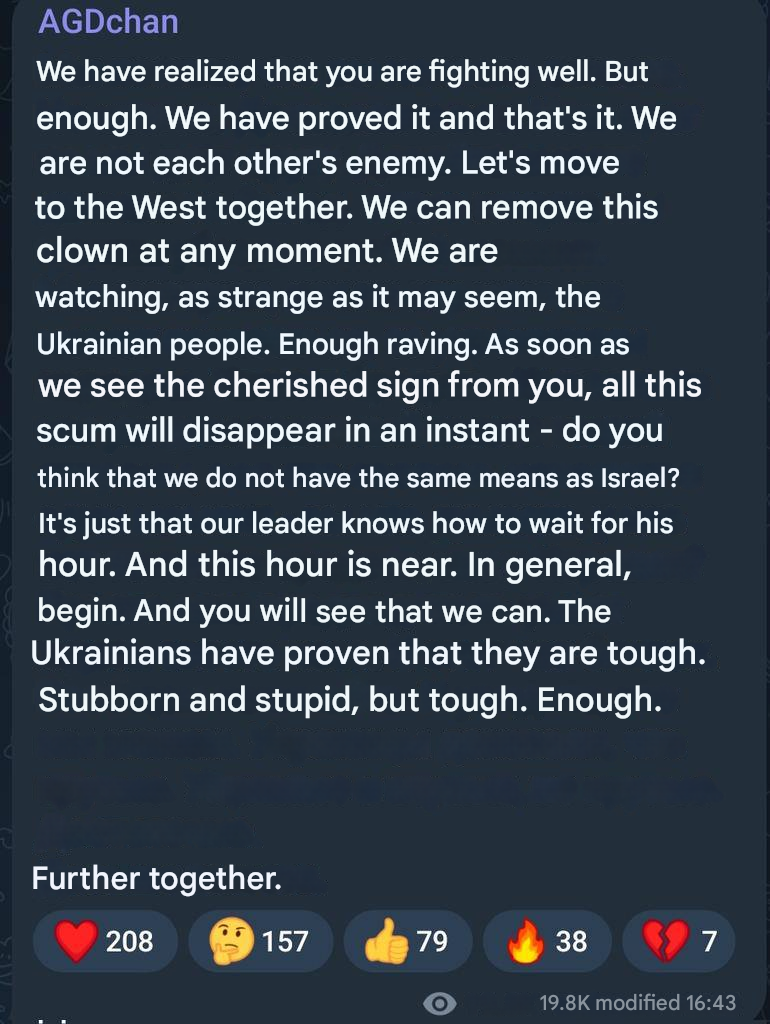Give the post a thumbs up (79)
This screenshot has width=770, height=1024.
point(405,941)
